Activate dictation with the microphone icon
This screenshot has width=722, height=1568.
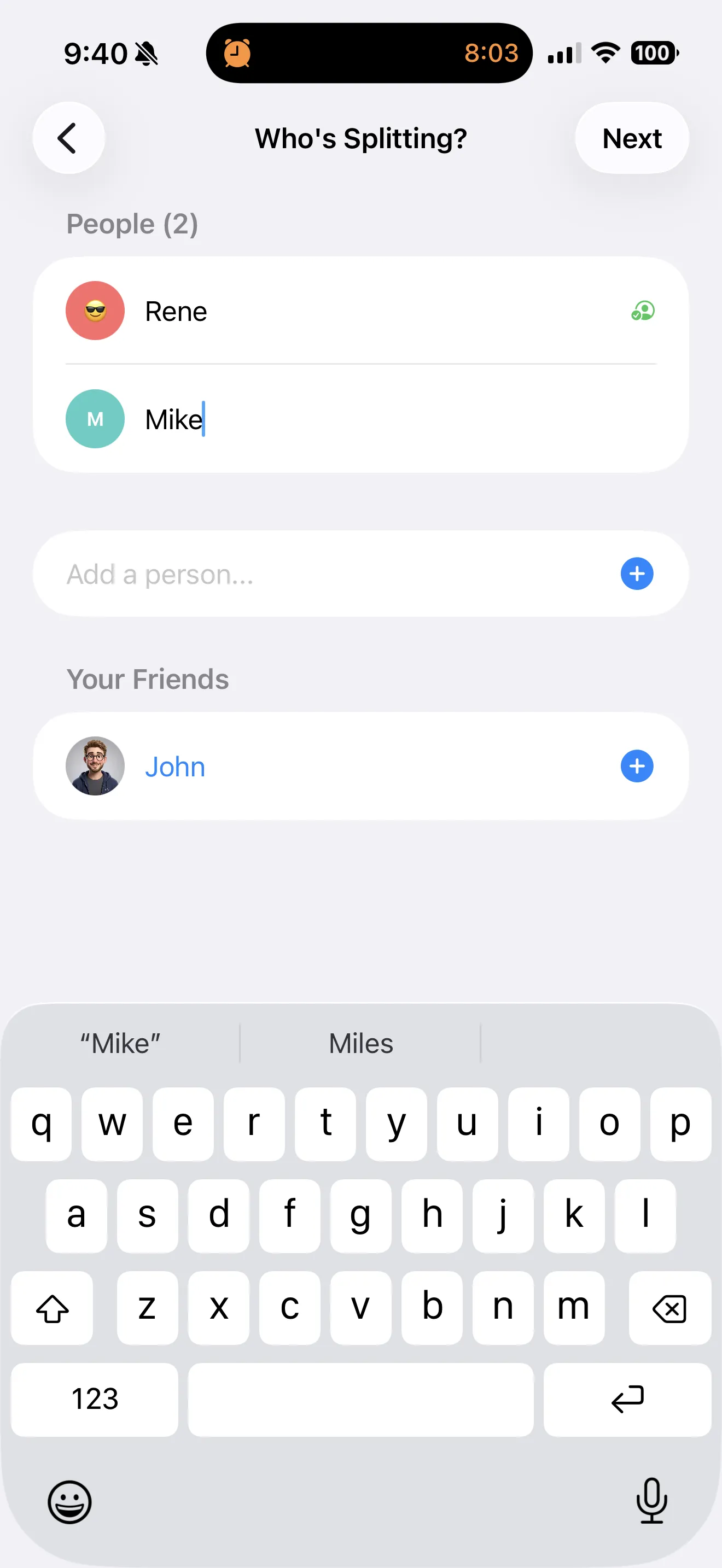point(651,1502)
